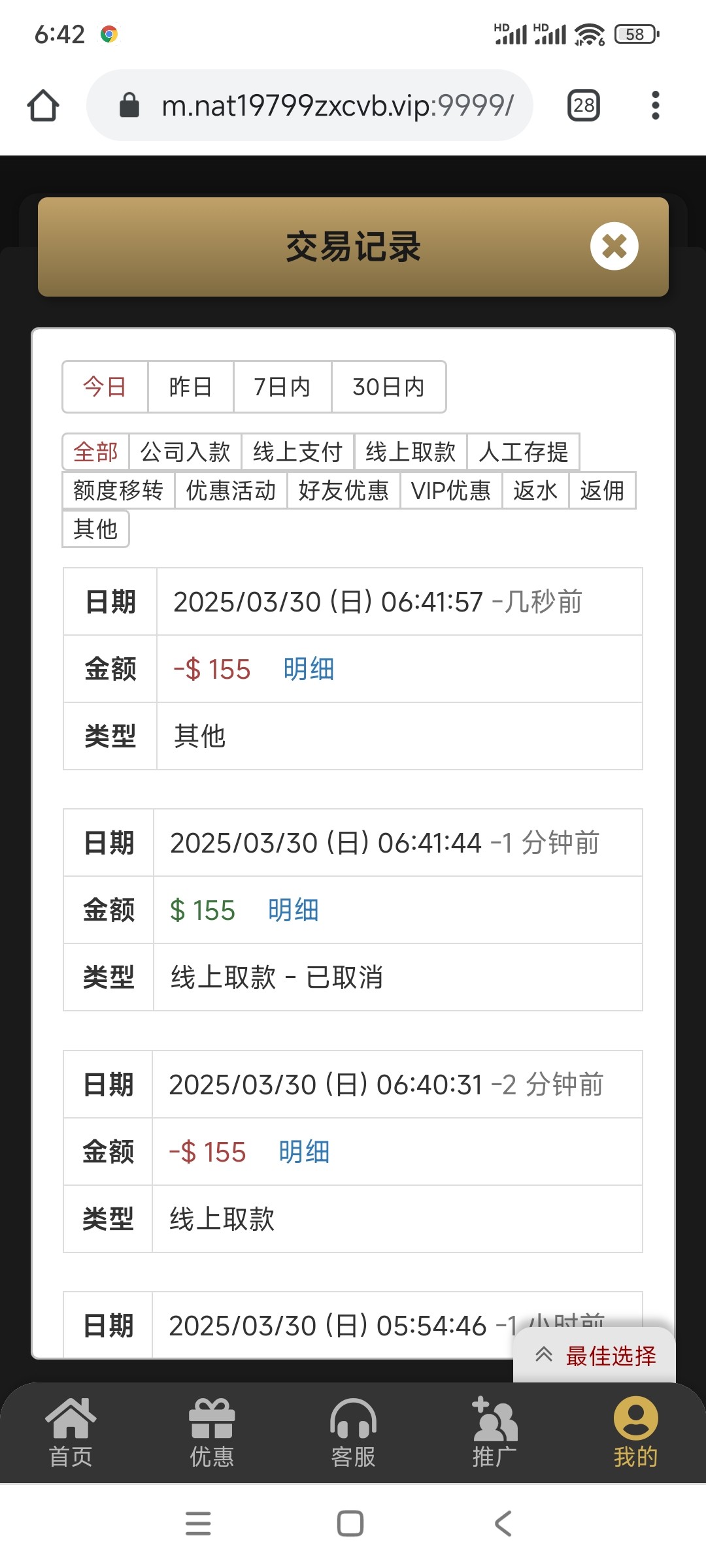This screenshot has width=706, height=1568.
Task: Filter by 优惠活动
Action: coord(231,490)
